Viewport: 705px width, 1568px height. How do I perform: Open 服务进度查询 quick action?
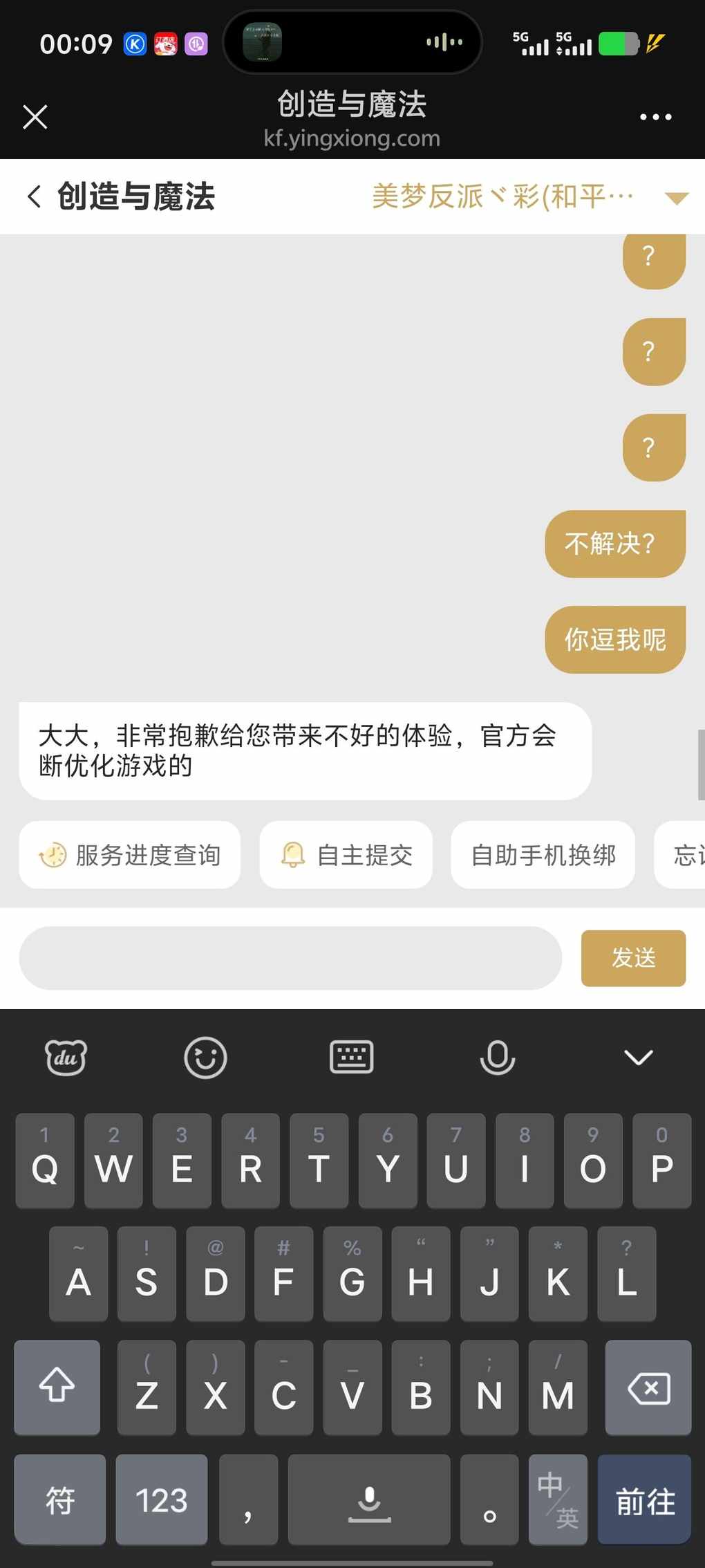click(x=130, y=855)
